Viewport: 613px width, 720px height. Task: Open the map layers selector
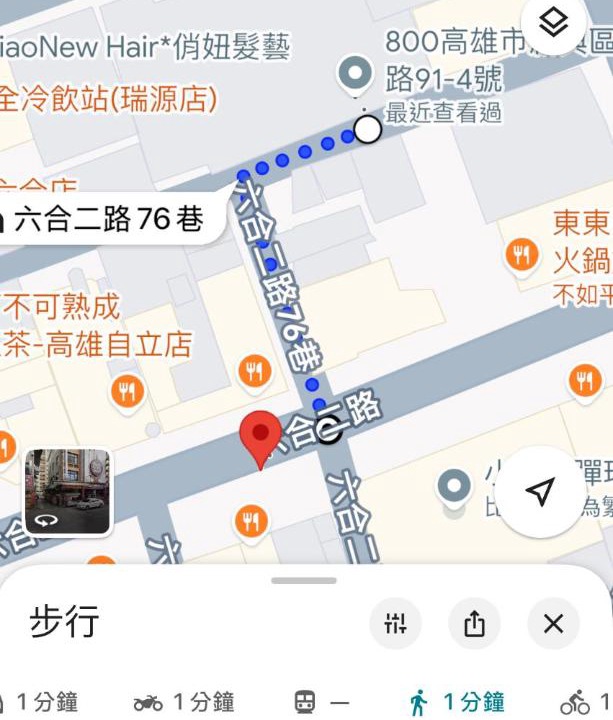coord(553,23)
